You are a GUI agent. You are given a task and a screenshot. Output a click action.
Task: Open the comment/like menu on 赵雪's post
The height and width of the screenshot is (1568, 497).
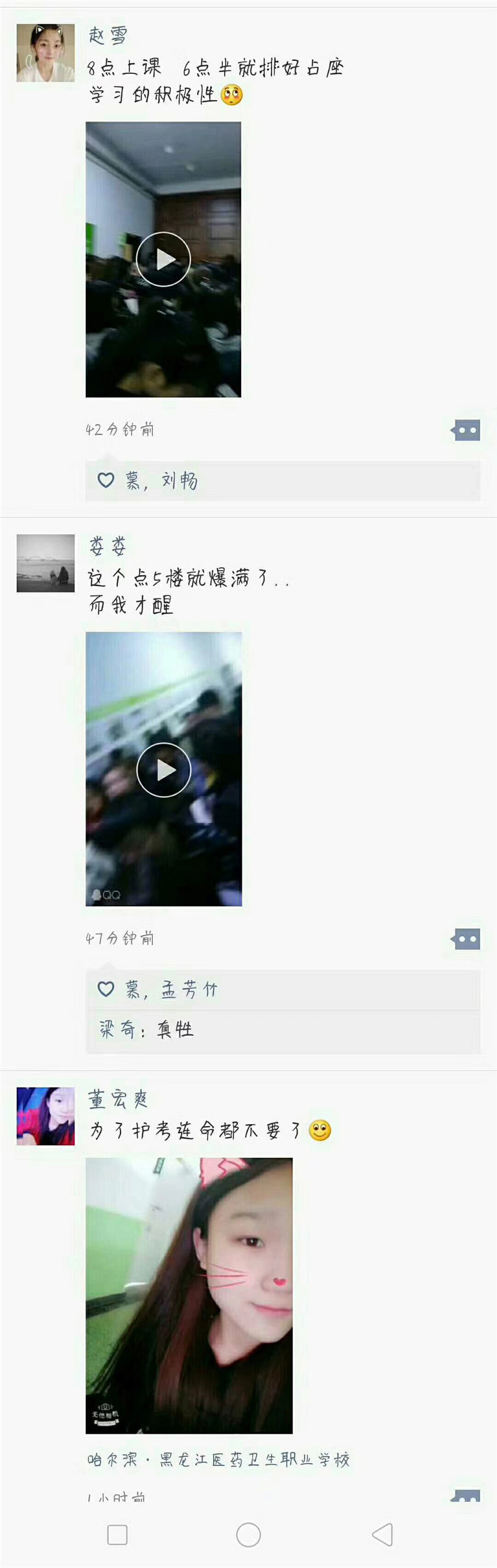466,430
